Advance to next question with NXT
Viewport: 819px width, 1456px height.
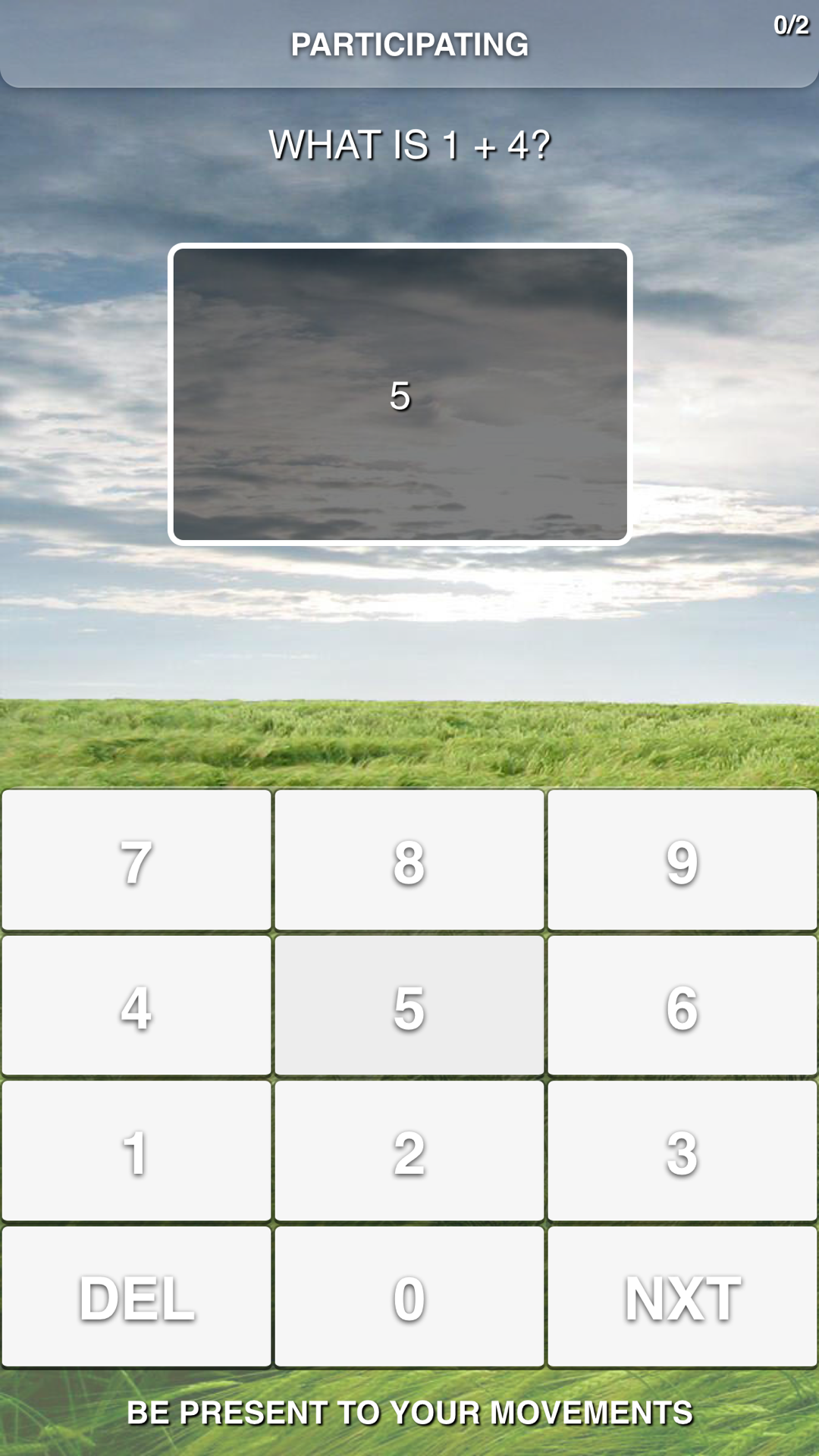click(682, 1297)
